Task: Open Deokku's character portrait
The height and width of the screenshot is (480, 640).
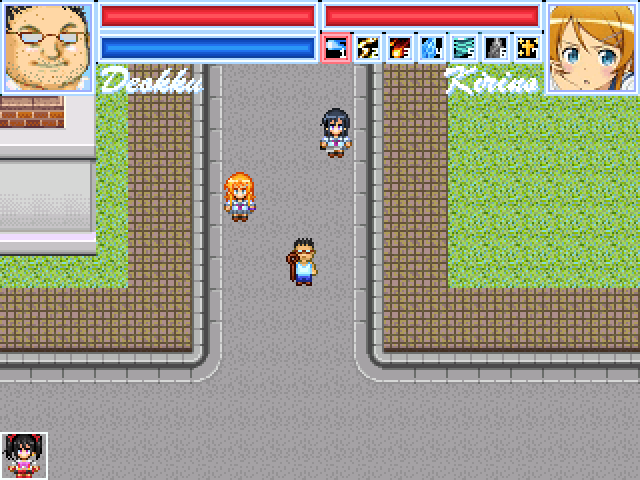Action: coord(47,47)
